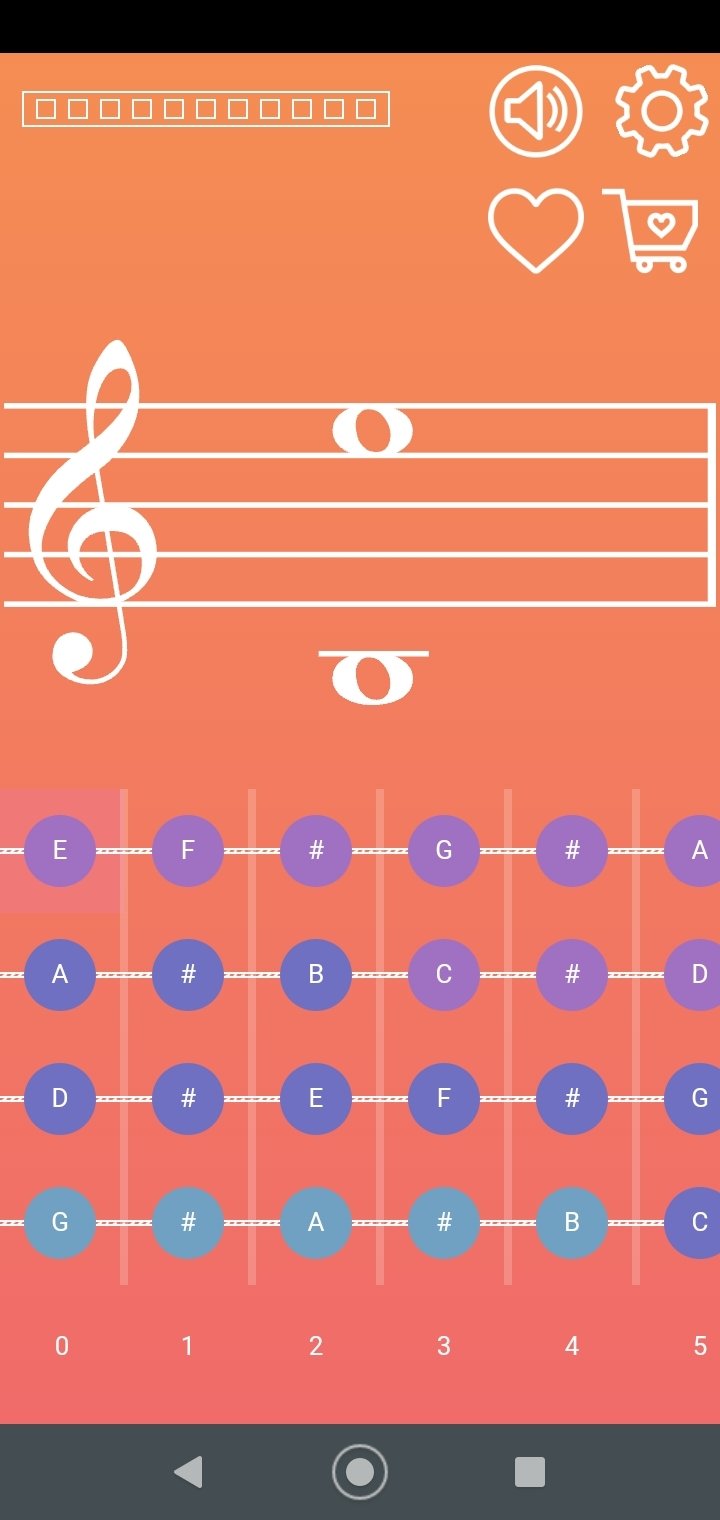Select open A string note
The width and height of the screenshot is (720, 1520).
pos(60,975)
